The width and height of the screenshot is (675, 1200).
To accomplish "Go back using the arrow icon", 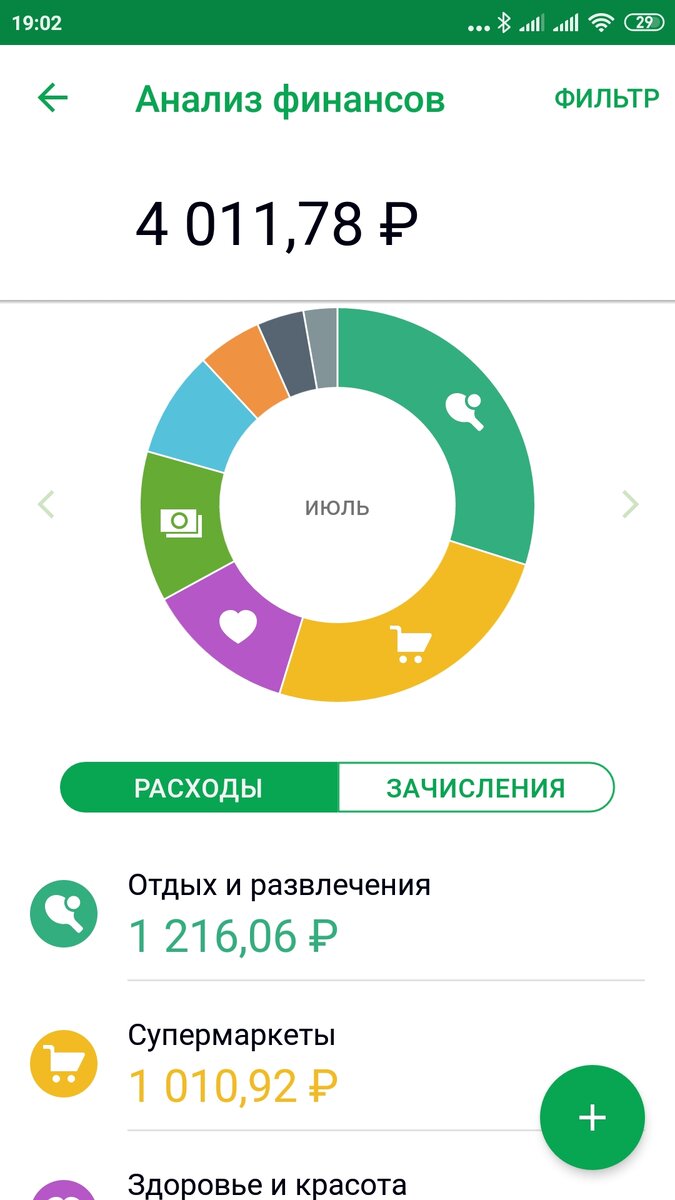I will point(52,98).
